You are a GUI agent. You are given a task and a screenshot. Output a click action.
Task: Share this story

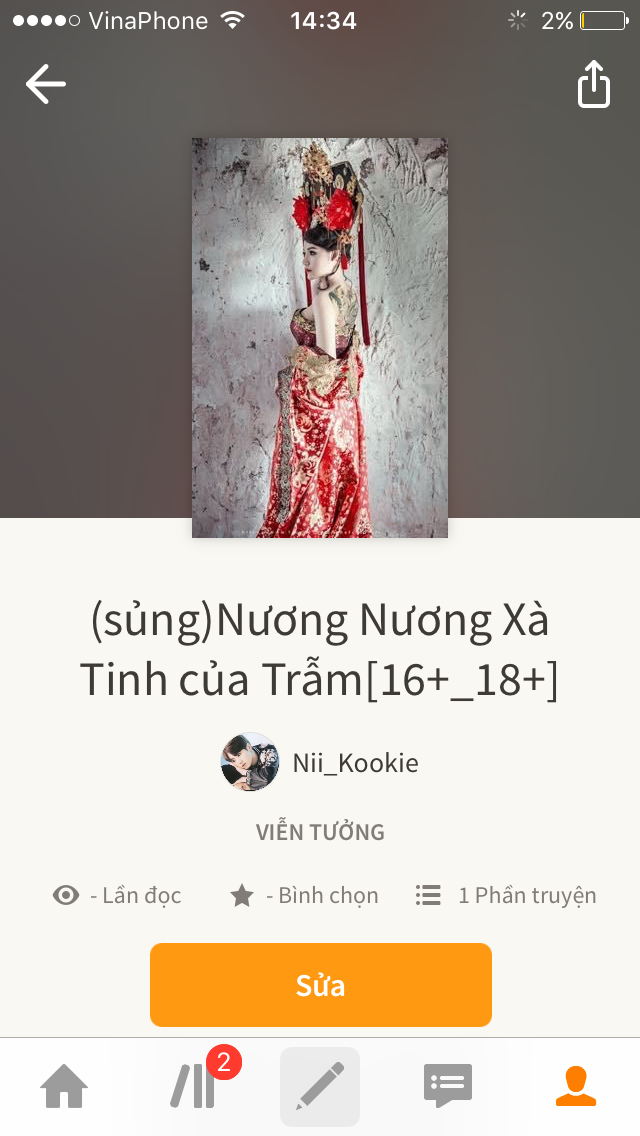coord(593,84)
